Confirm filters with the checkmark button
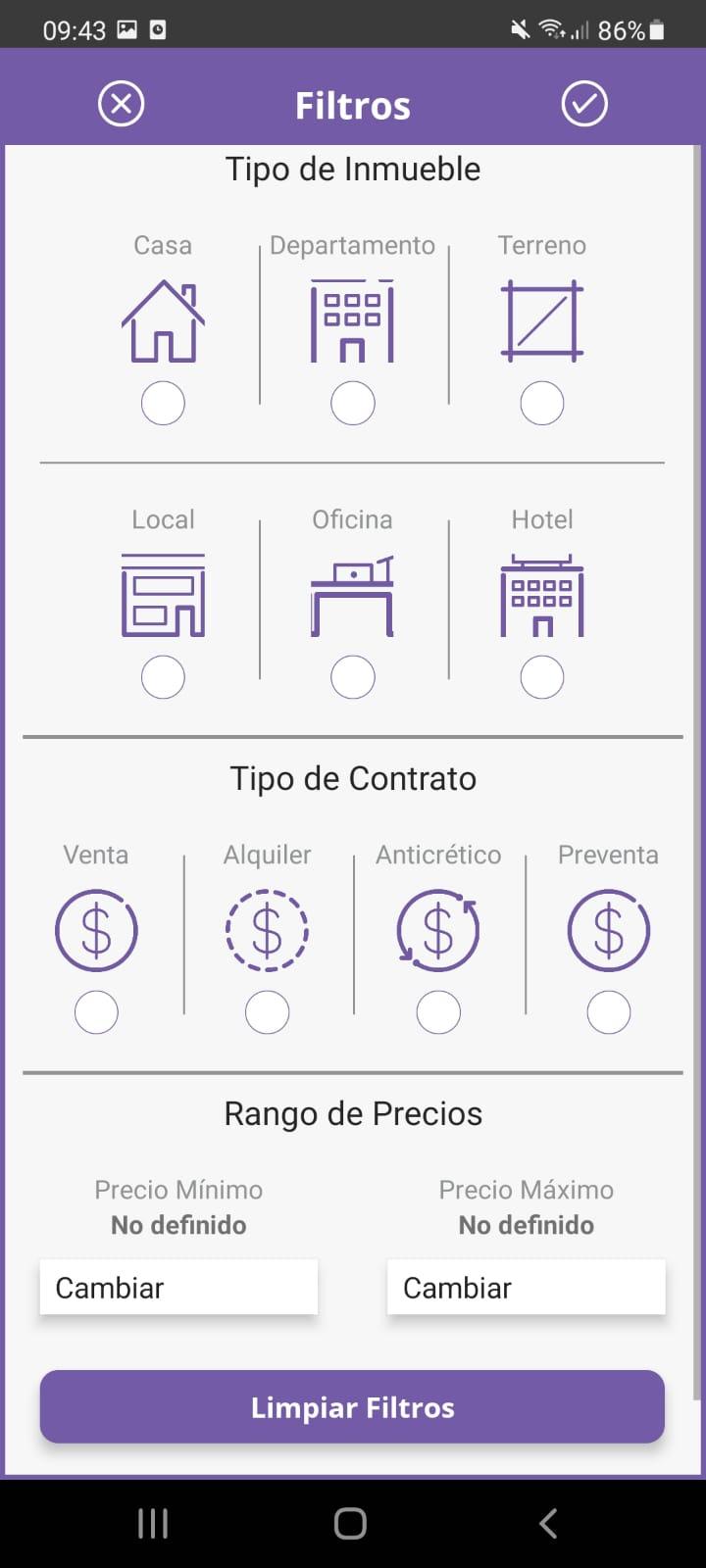Screen dimensions: 706x1568 (584, 102)
